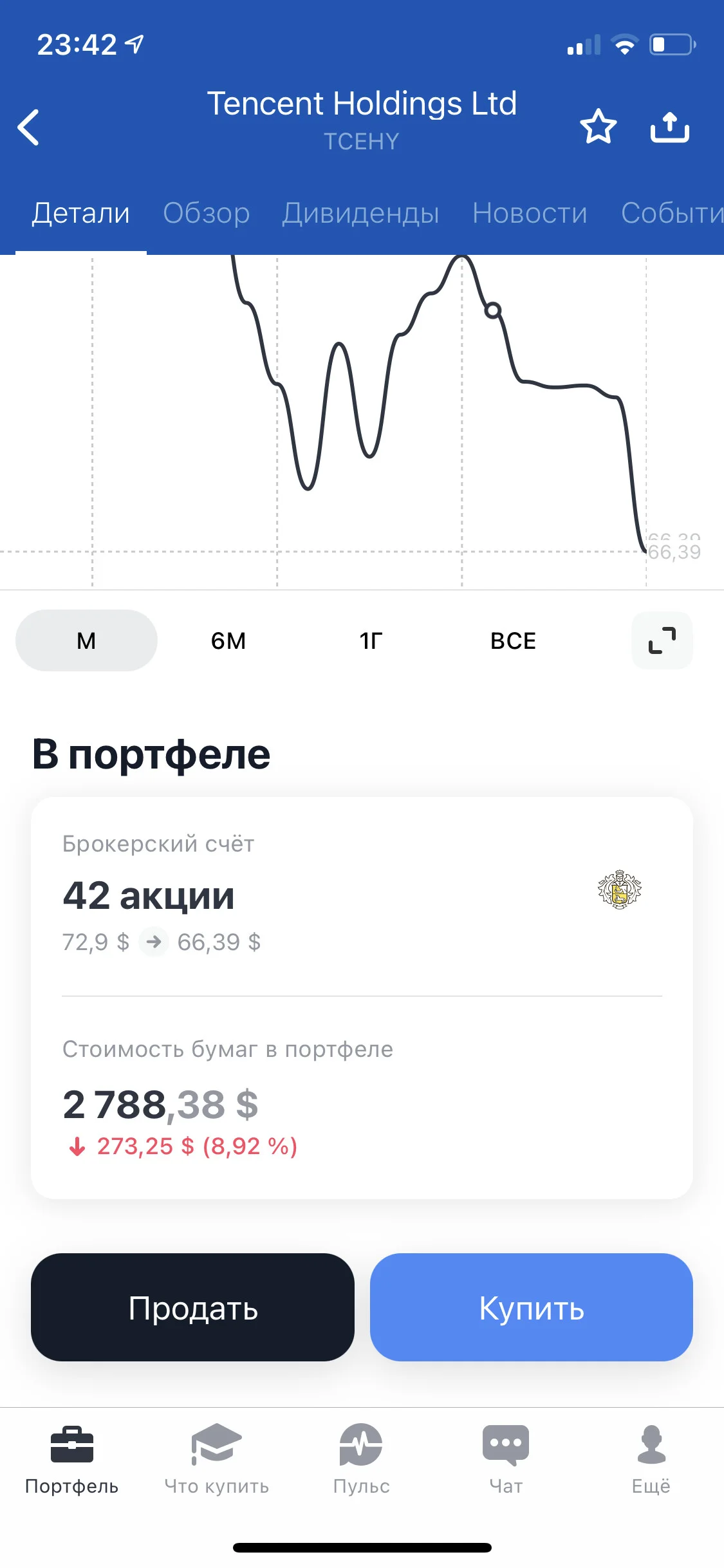
Task: Open the События tab
Action: [672, 213]
